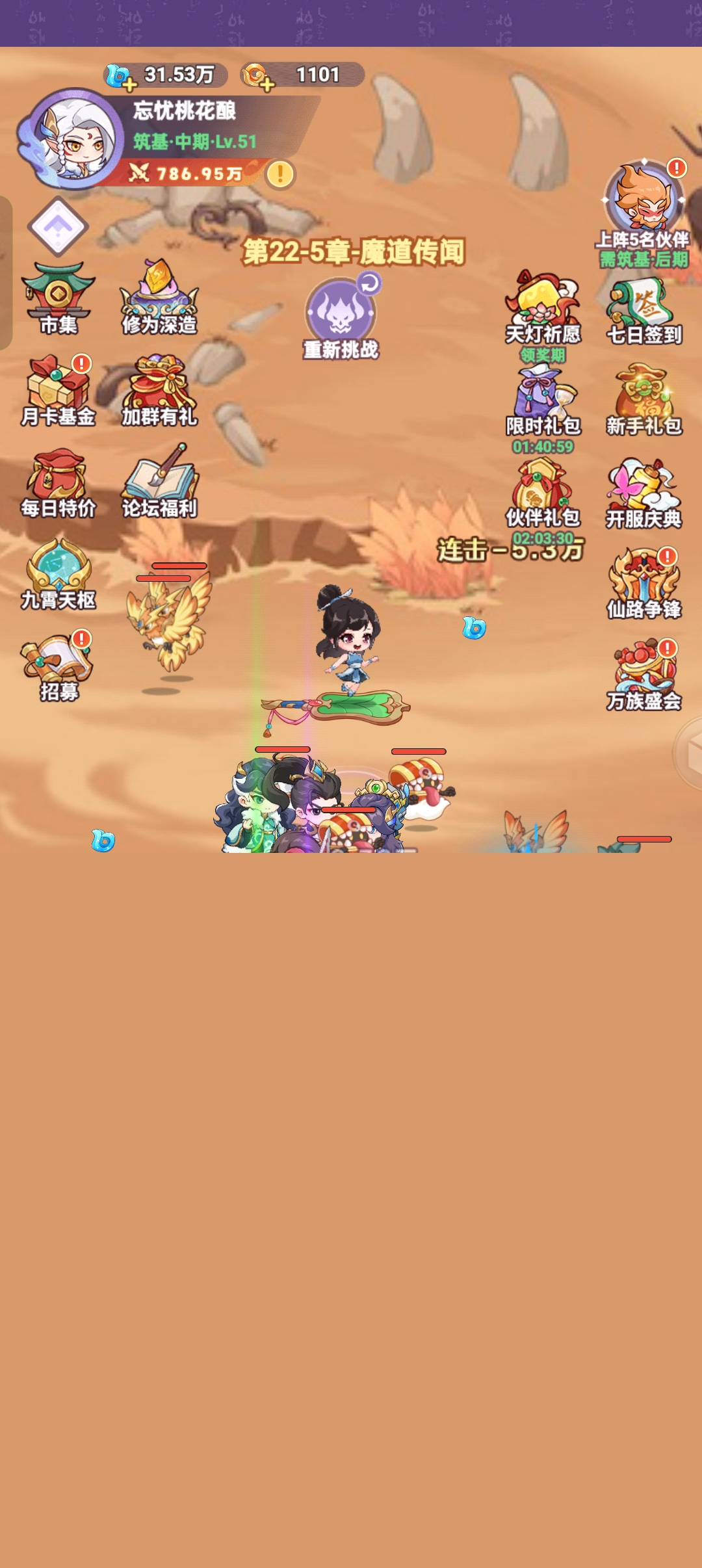Open 招募 recruitment
The width and height of the screenshot is (702, 1568).
(x=58, y=666)
